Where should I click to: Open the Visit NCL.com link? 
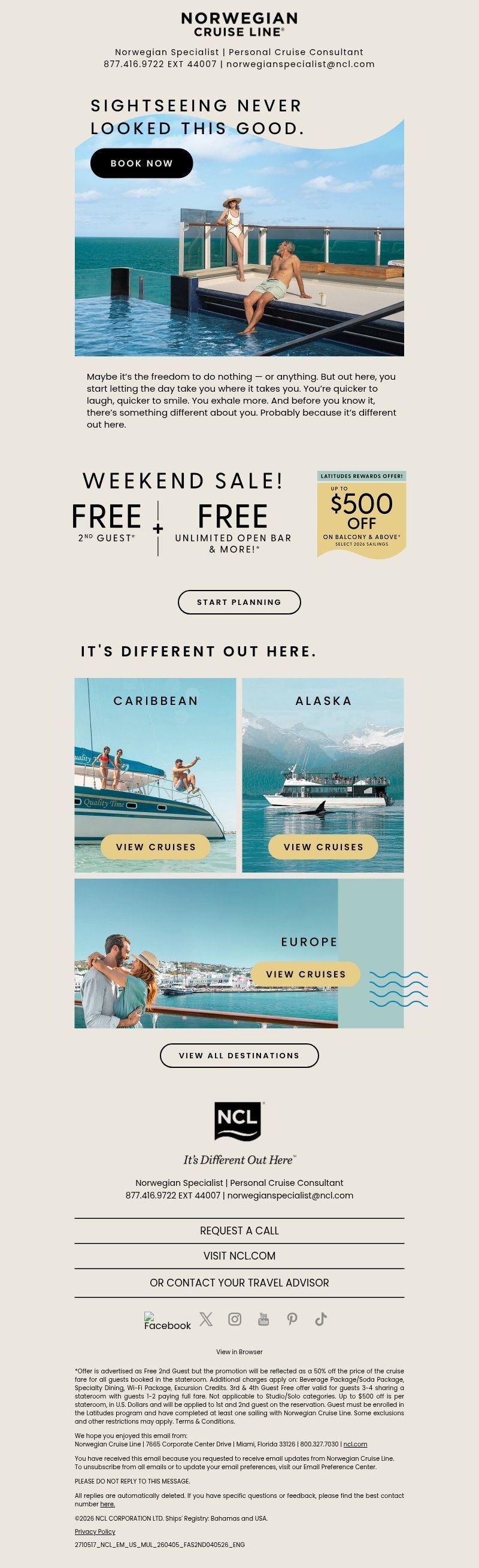[x=239, y=1256]
